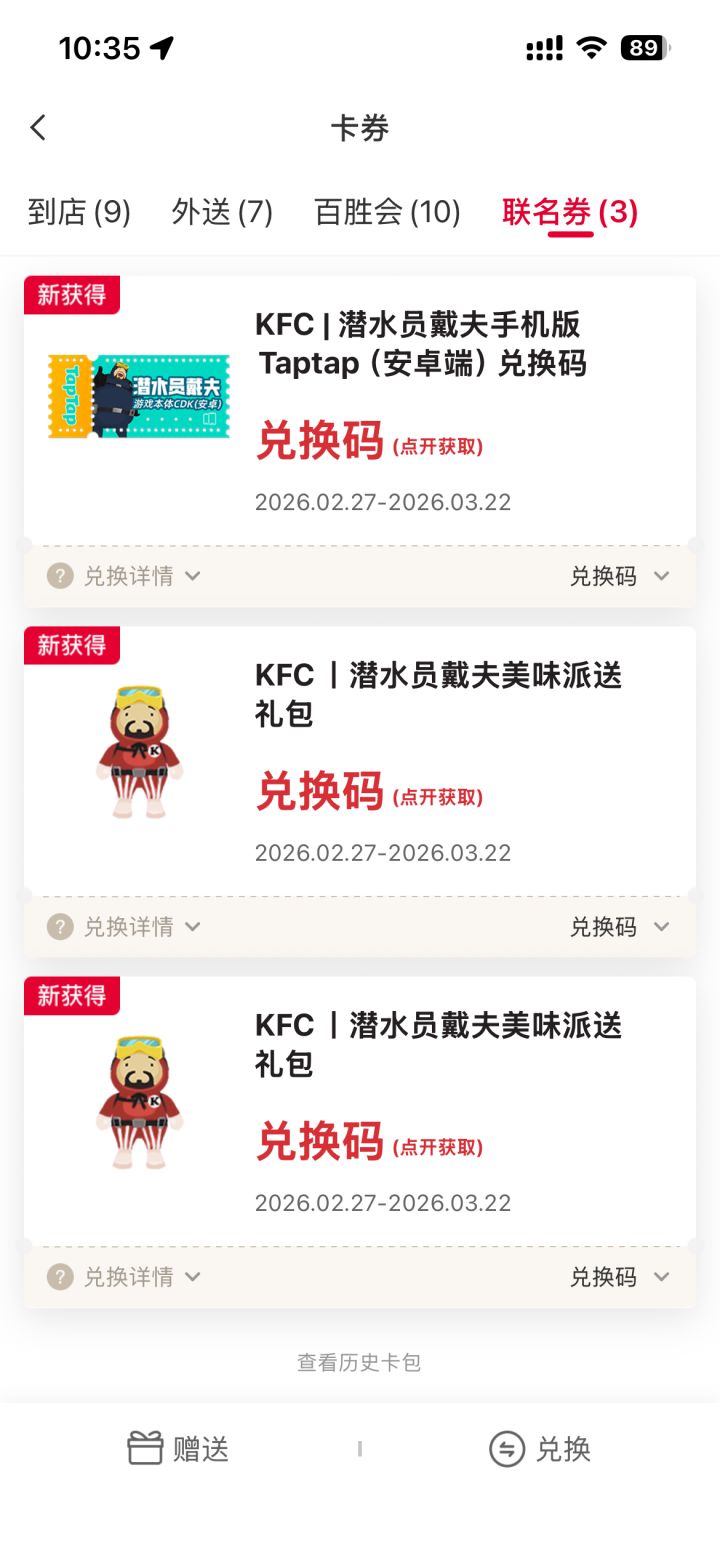
Task: Expand the 兑换码 chevron on the Taptap coupon
Action: pyautogui.click(x=618, y=576)
